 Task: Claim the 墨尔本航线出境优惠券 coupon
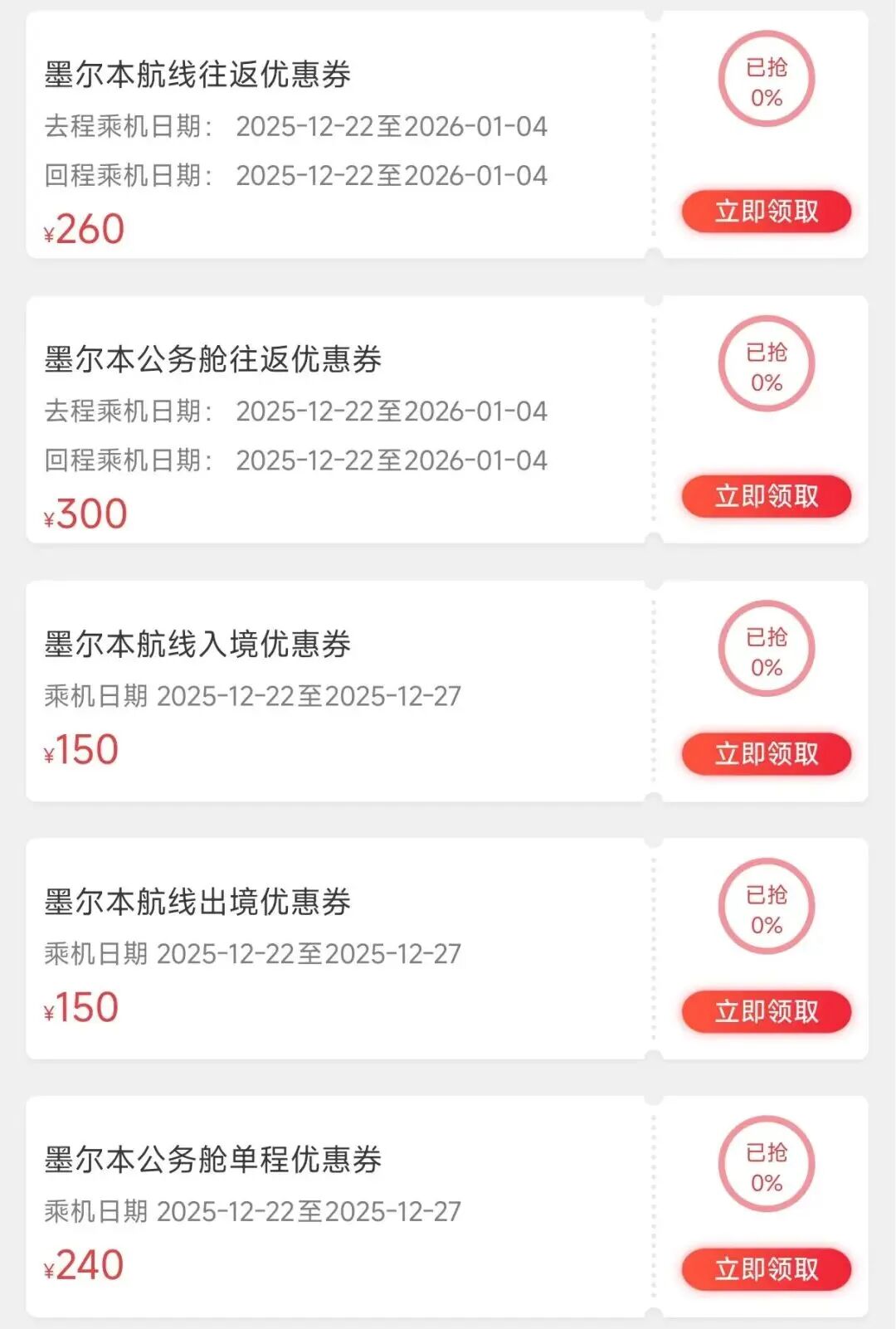[x=766, y=1012]
